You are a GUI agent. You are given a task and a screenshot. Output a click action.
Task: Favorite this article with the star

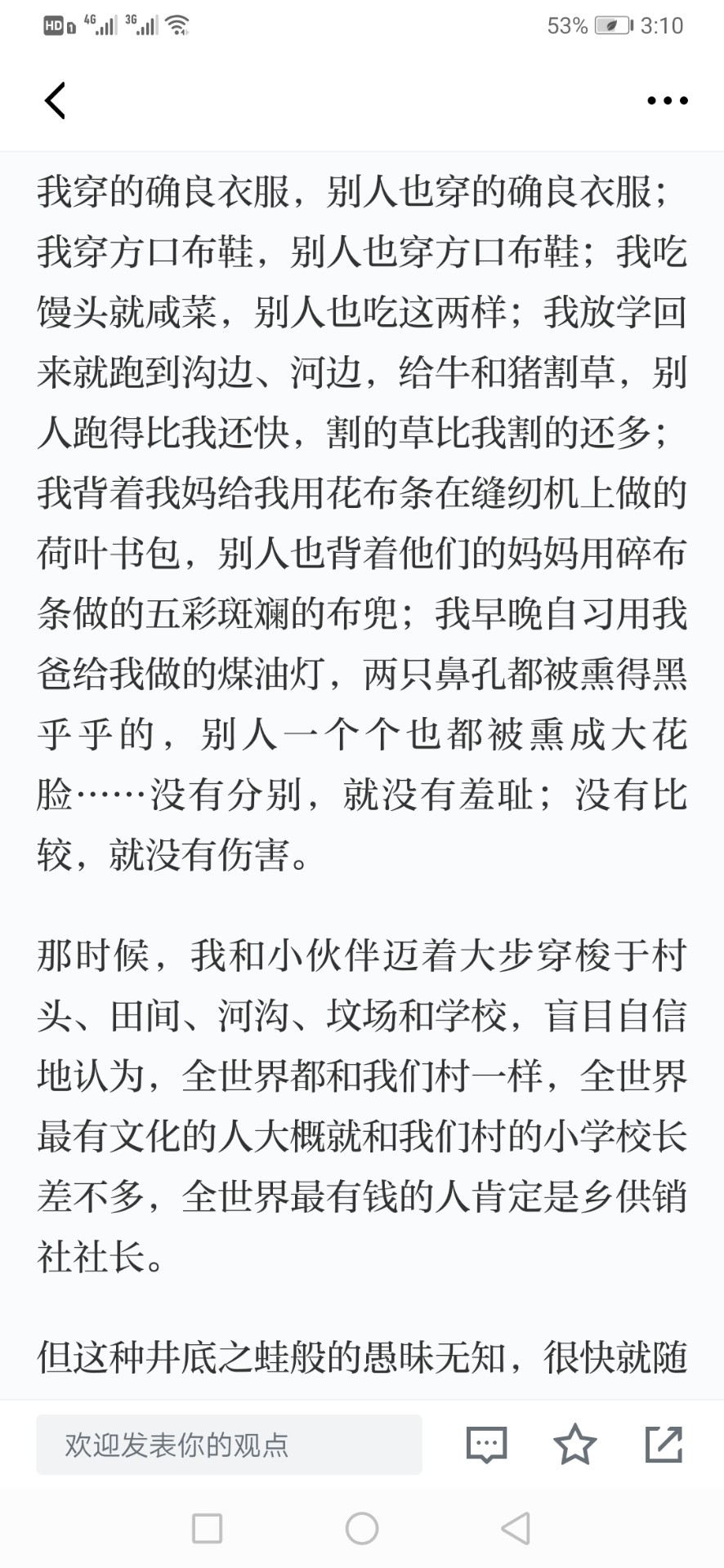coord(574,1444)
